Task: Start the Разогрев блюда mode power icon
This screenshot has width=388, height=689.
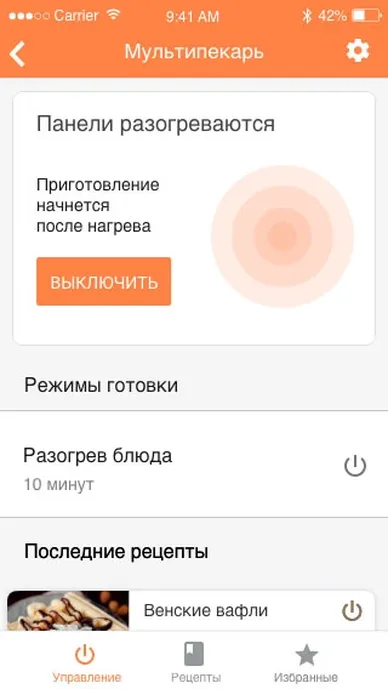Action: [x=355, y=466]
